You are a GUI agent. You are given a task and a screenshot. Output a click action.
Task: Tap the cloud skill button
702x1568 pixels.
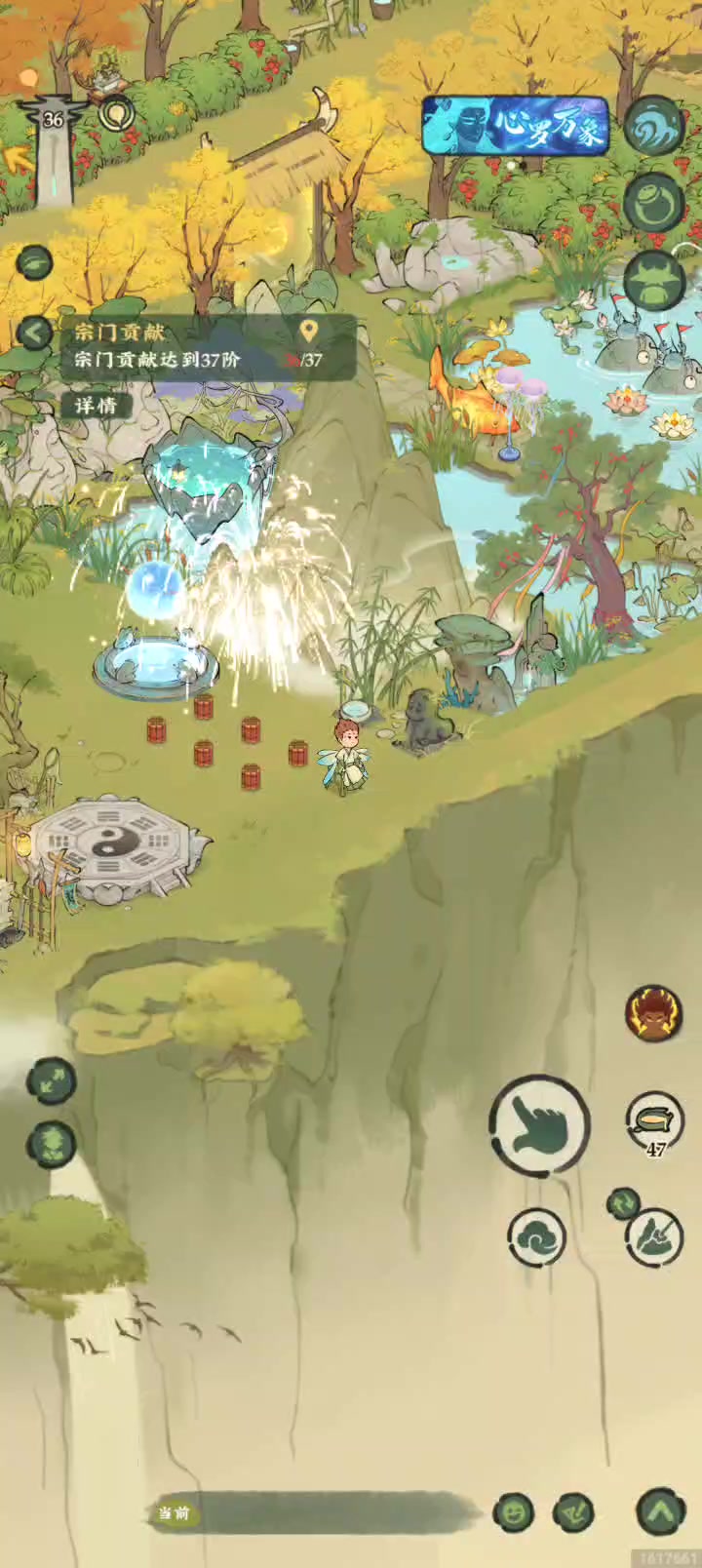coord(536,1238)
